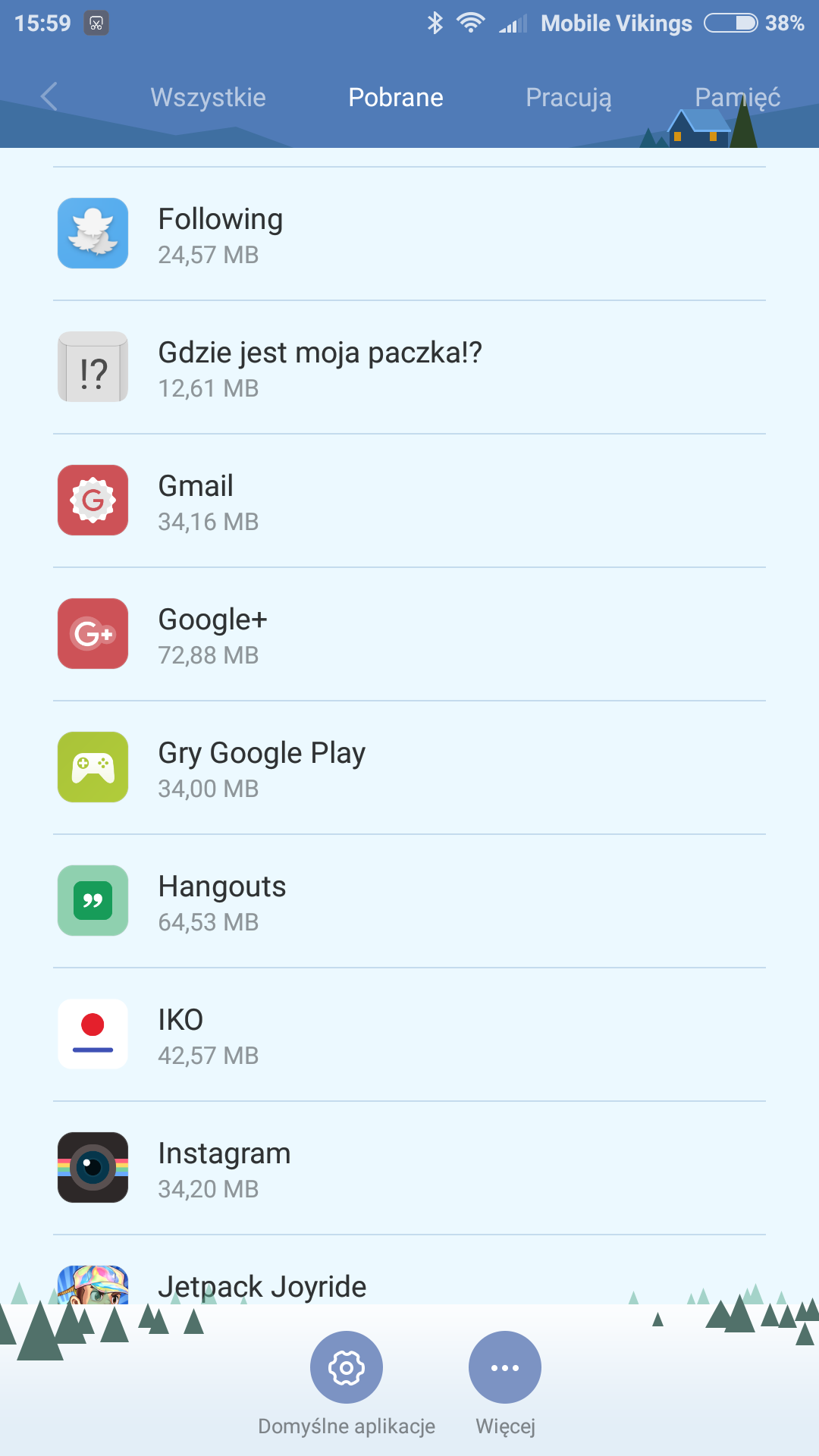Open Following app details
The height and width of the screenshot is (1456, 819).
[409, 234]
